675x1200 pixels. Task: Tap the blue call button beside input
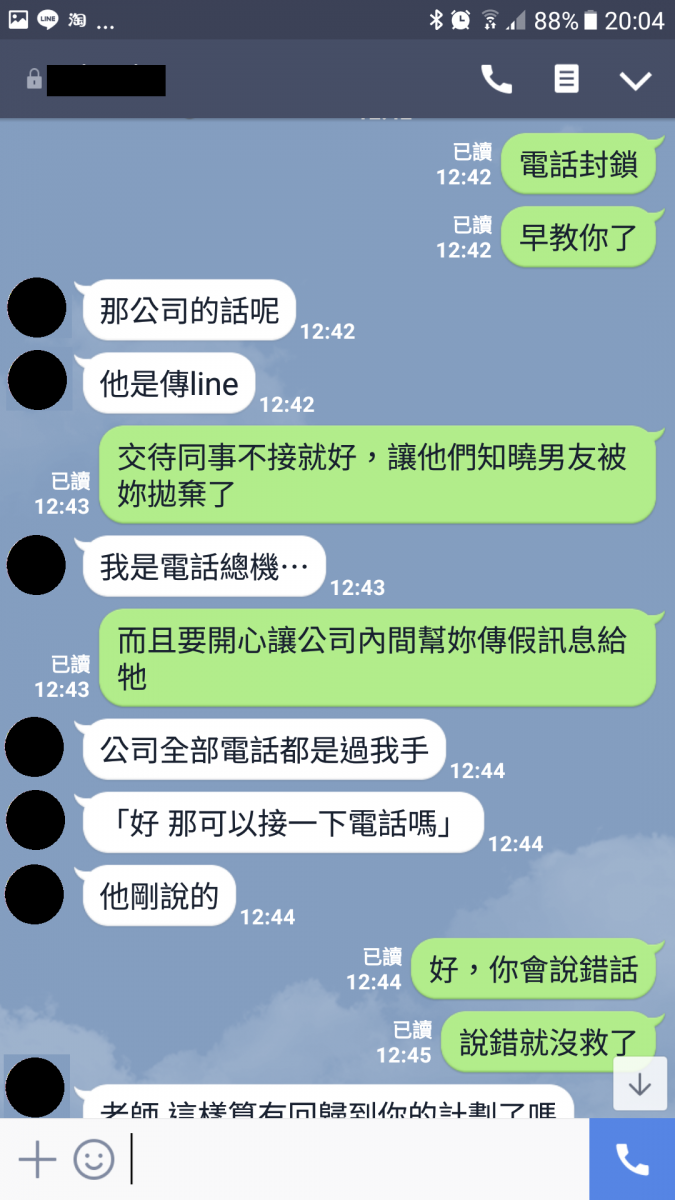coord(632,1159)
